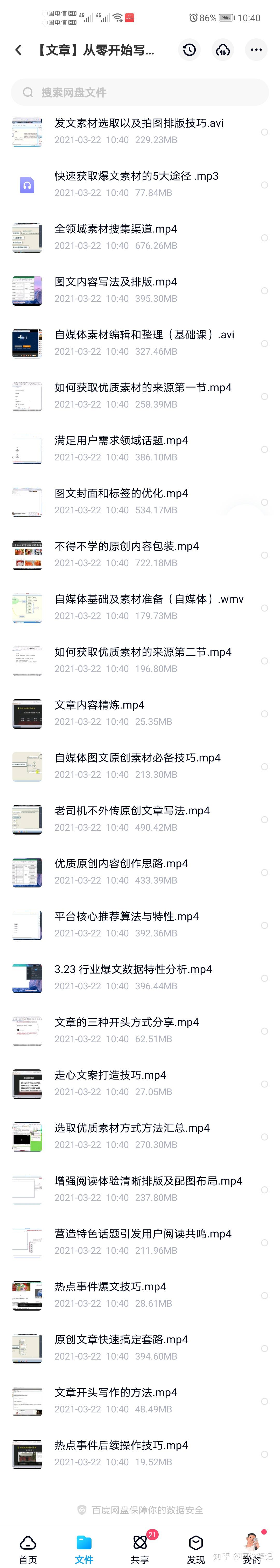Play 快速获取爆文素材的5大途径 .mp3
Viewport: 280px width, 1568px height.
tap(136, 177)
